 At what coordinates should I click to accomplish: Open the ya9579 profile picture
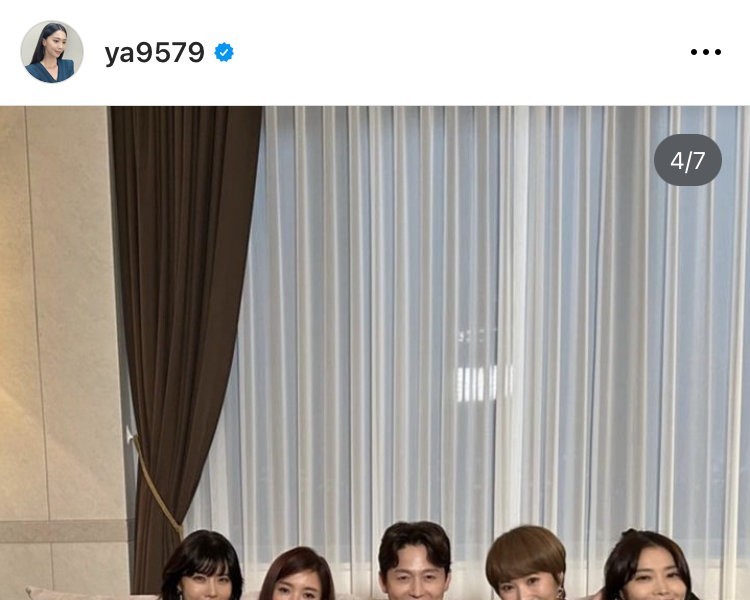click(51, 52)
